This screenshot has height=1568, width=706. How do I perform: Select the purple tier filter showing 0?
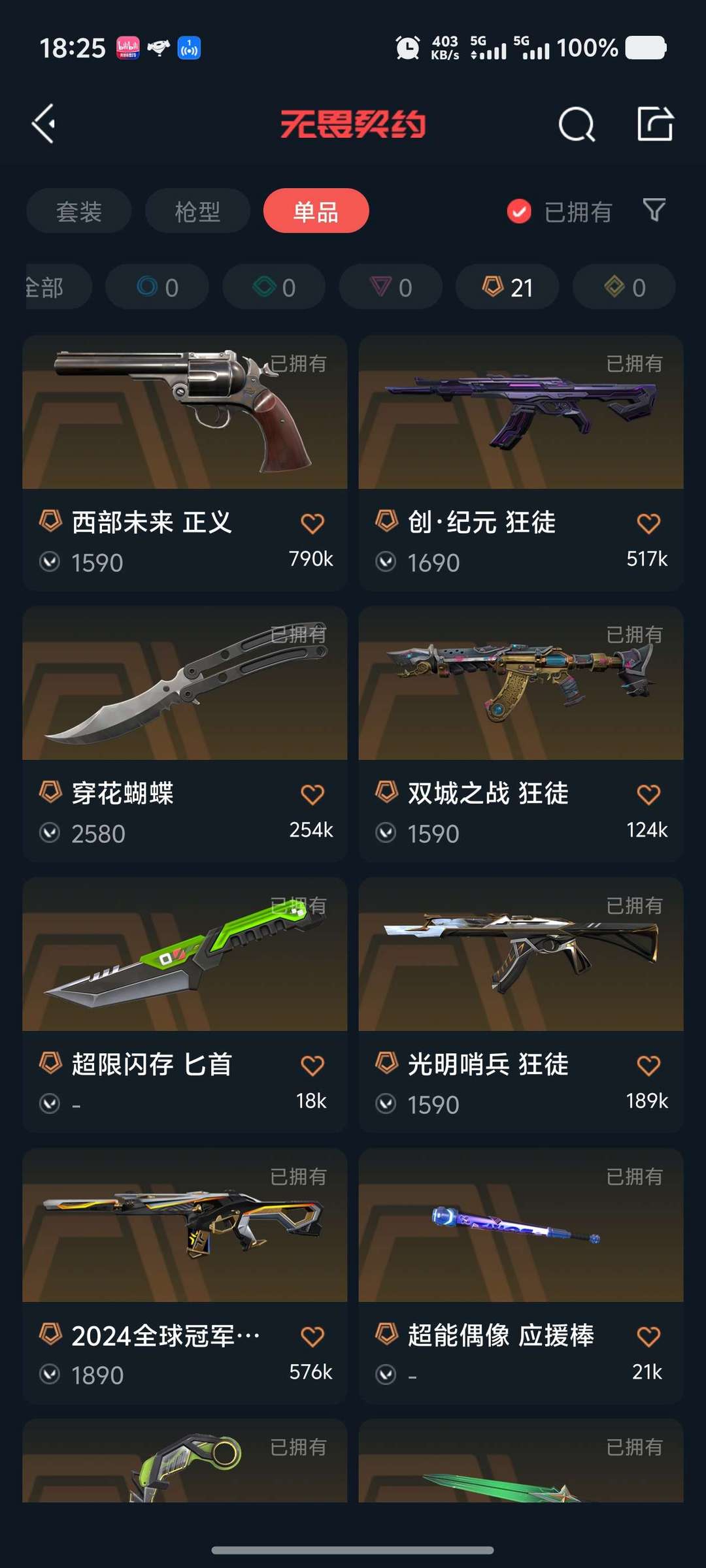391,287
